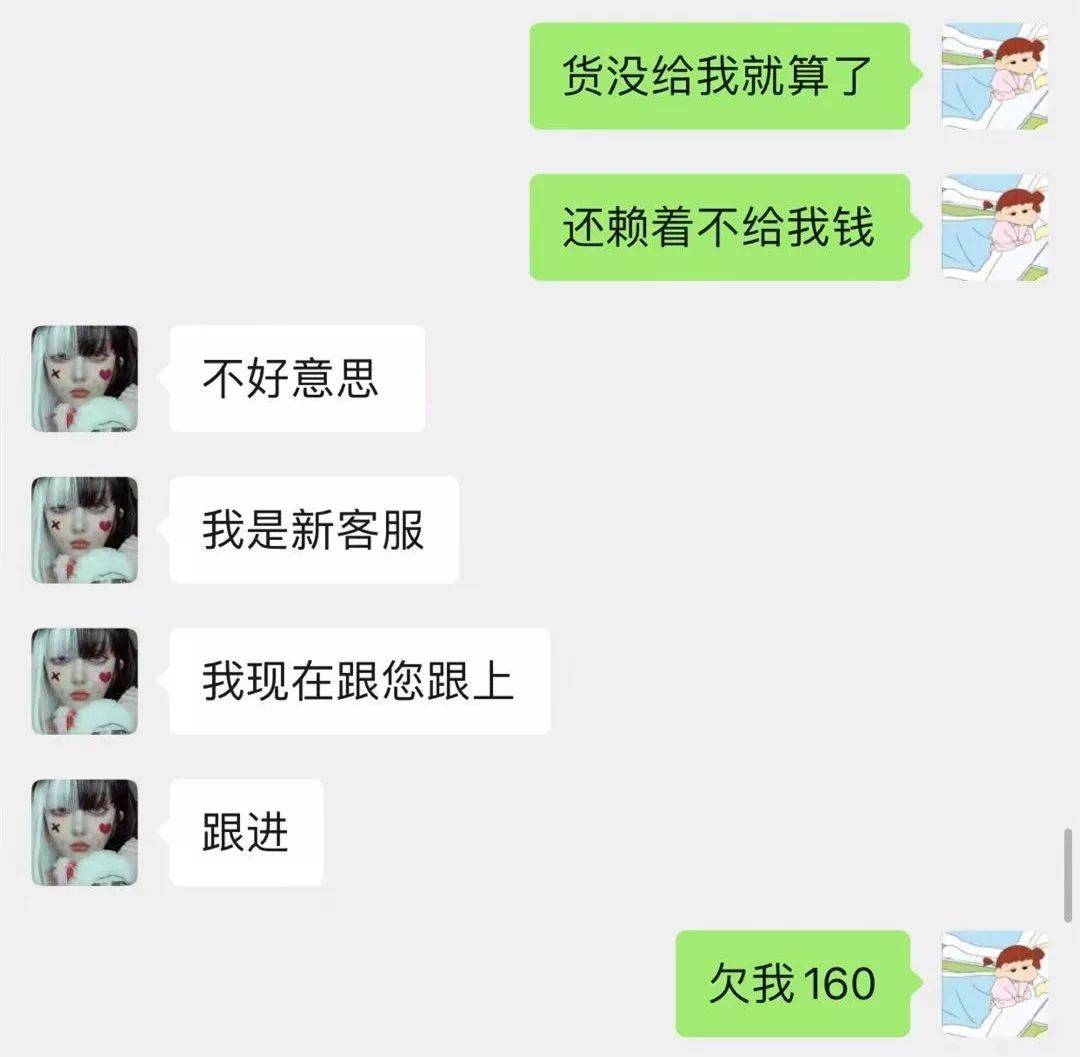Open sender's avatar beside '不好意思' message
The image size is (1080, 1057).
pyautogui.click(x=84, y=379)
